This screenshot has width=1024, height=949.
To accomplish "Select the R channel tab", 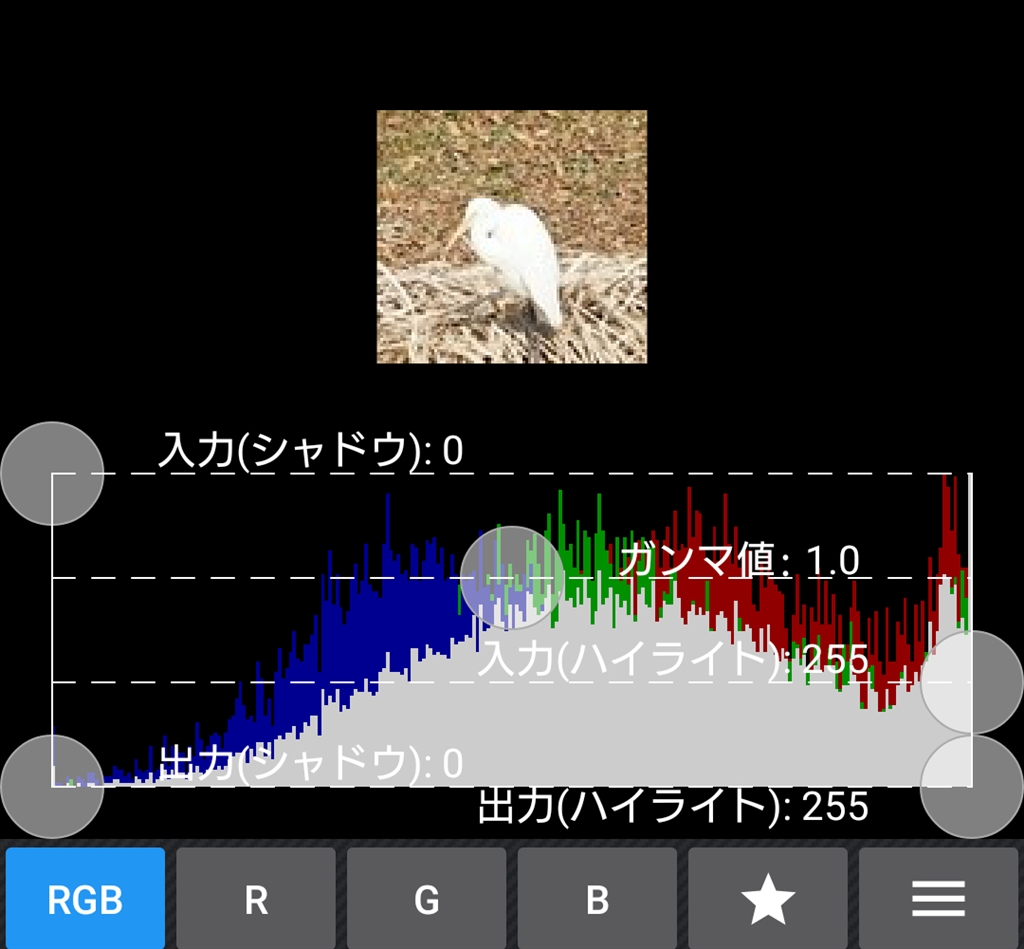I will (256, 898).
